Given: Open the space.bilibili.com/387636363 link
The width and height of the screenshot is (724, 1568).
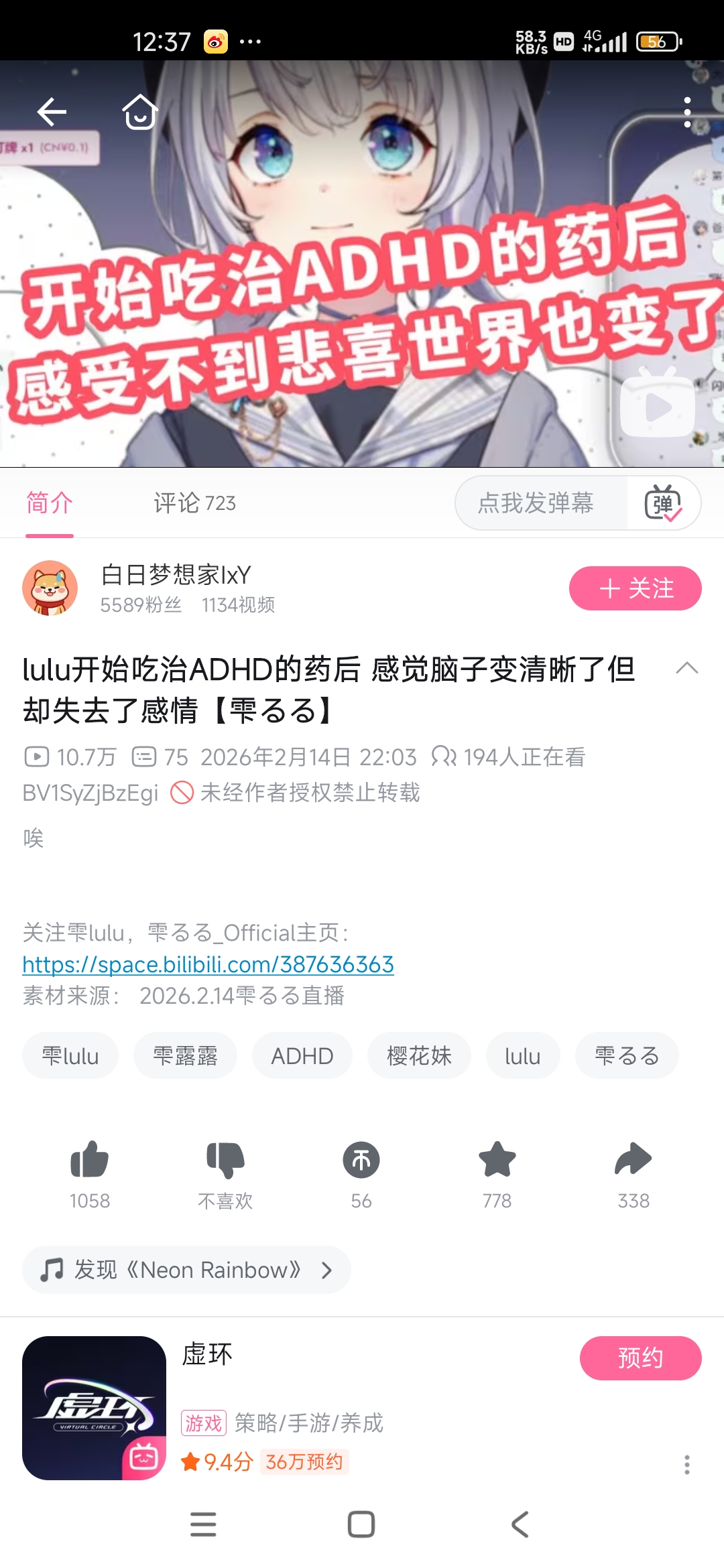Looking at the screenshot, I should (208, 964).
